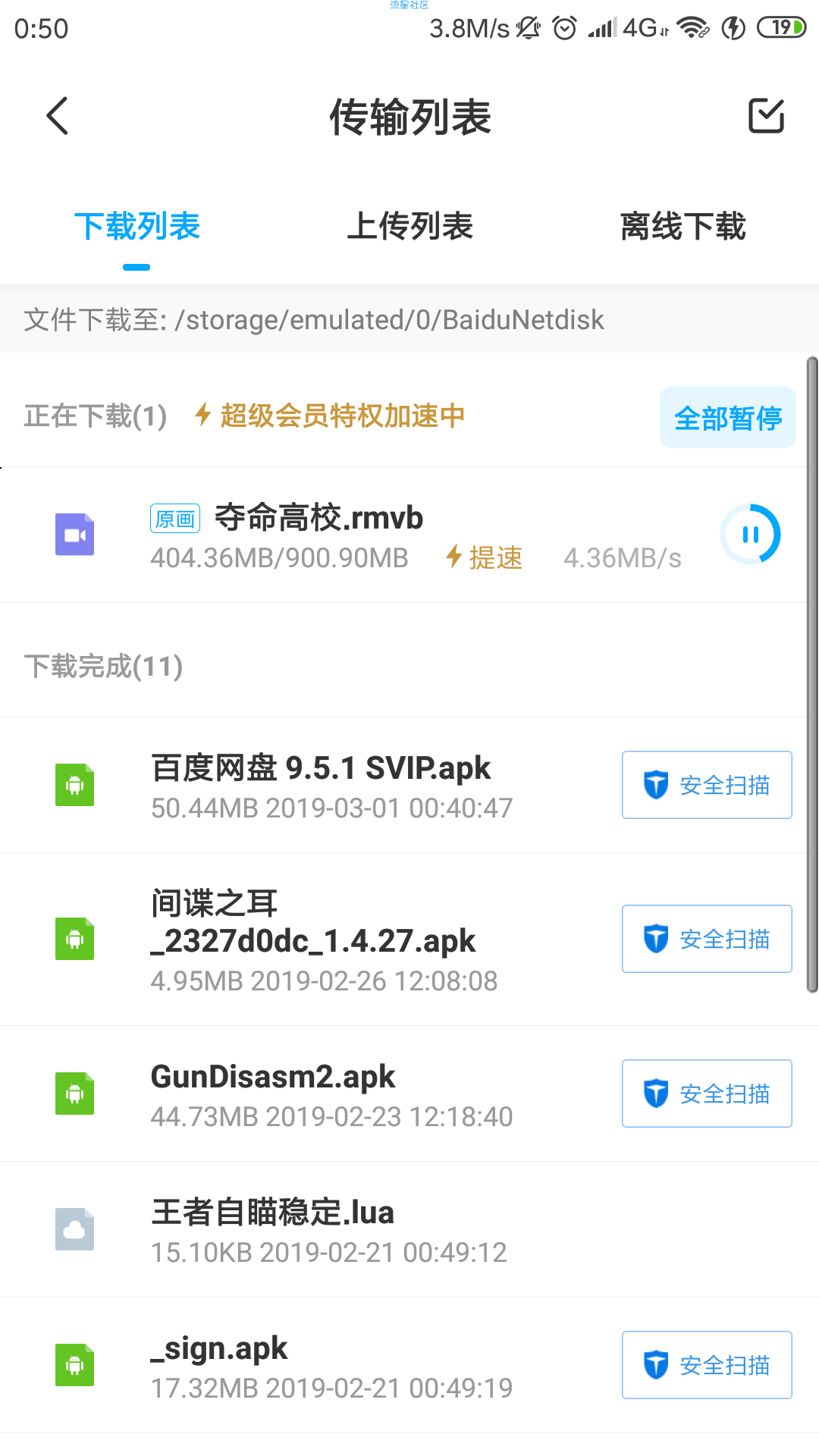
Task: Select the 下载列表 tab
Action: pyautogui.click(x=136, y=226)
